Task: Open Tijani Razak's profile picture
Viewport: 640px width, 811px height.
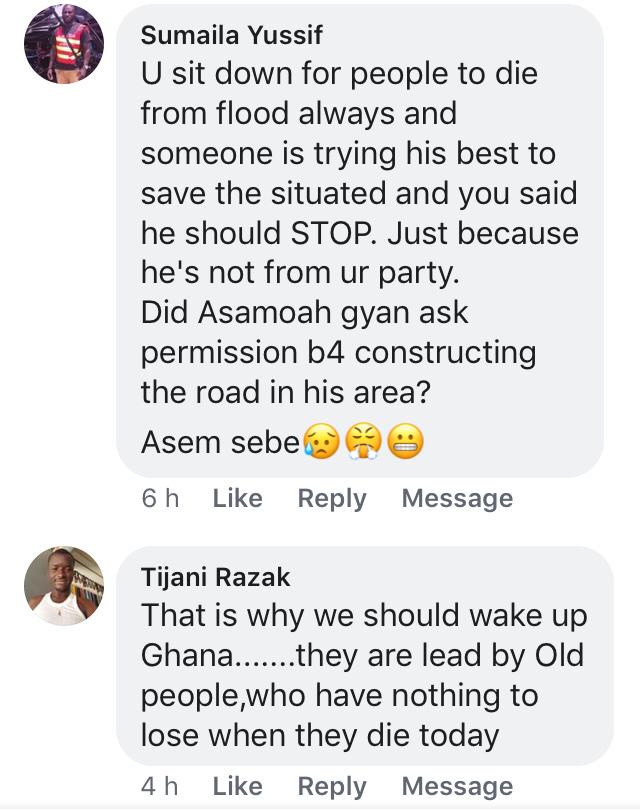Action: point(63,586)
